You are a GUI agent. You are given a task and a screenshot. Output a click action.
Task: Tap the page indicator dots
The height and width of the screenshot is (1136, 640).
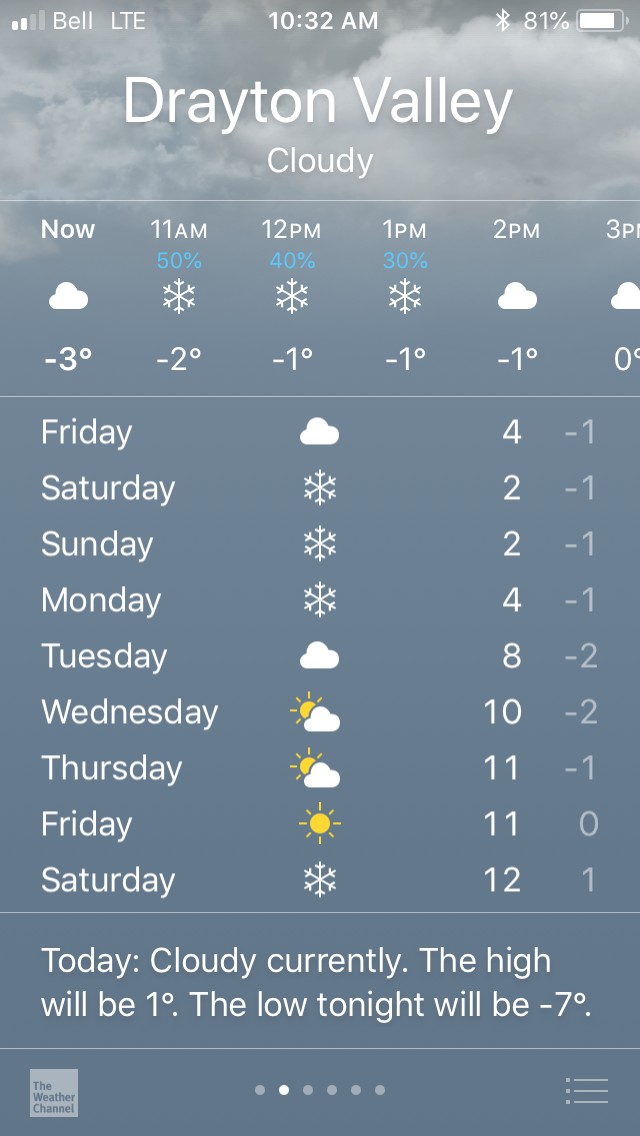[x=320, y=1090]
